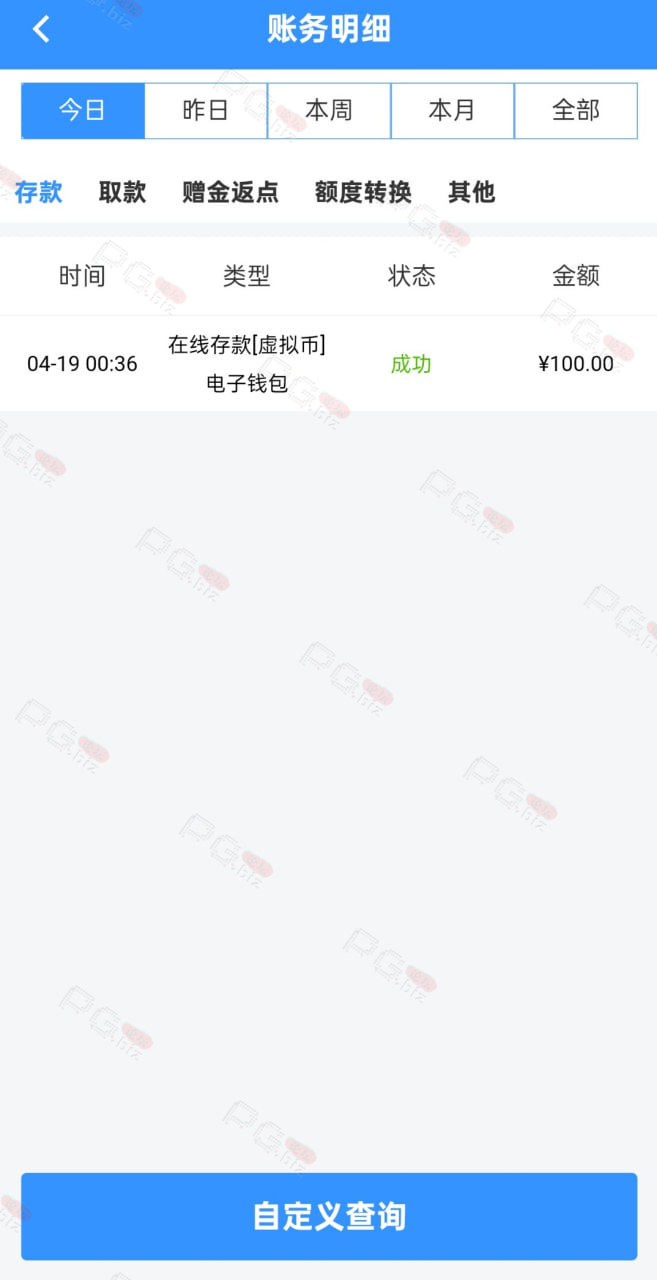Open the 赠金返点 tab

(x=231, y=192)
